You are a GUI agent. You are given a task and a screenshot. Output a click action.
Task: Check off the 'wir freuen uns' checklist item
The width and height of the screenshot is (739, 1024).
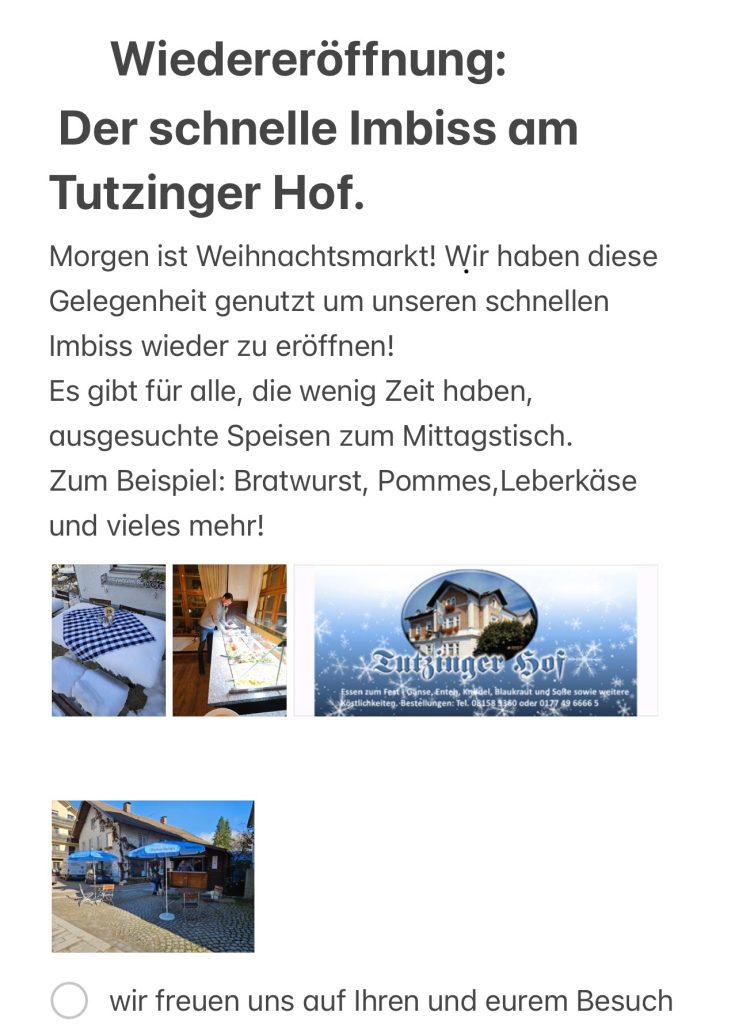pos(70,1000)
